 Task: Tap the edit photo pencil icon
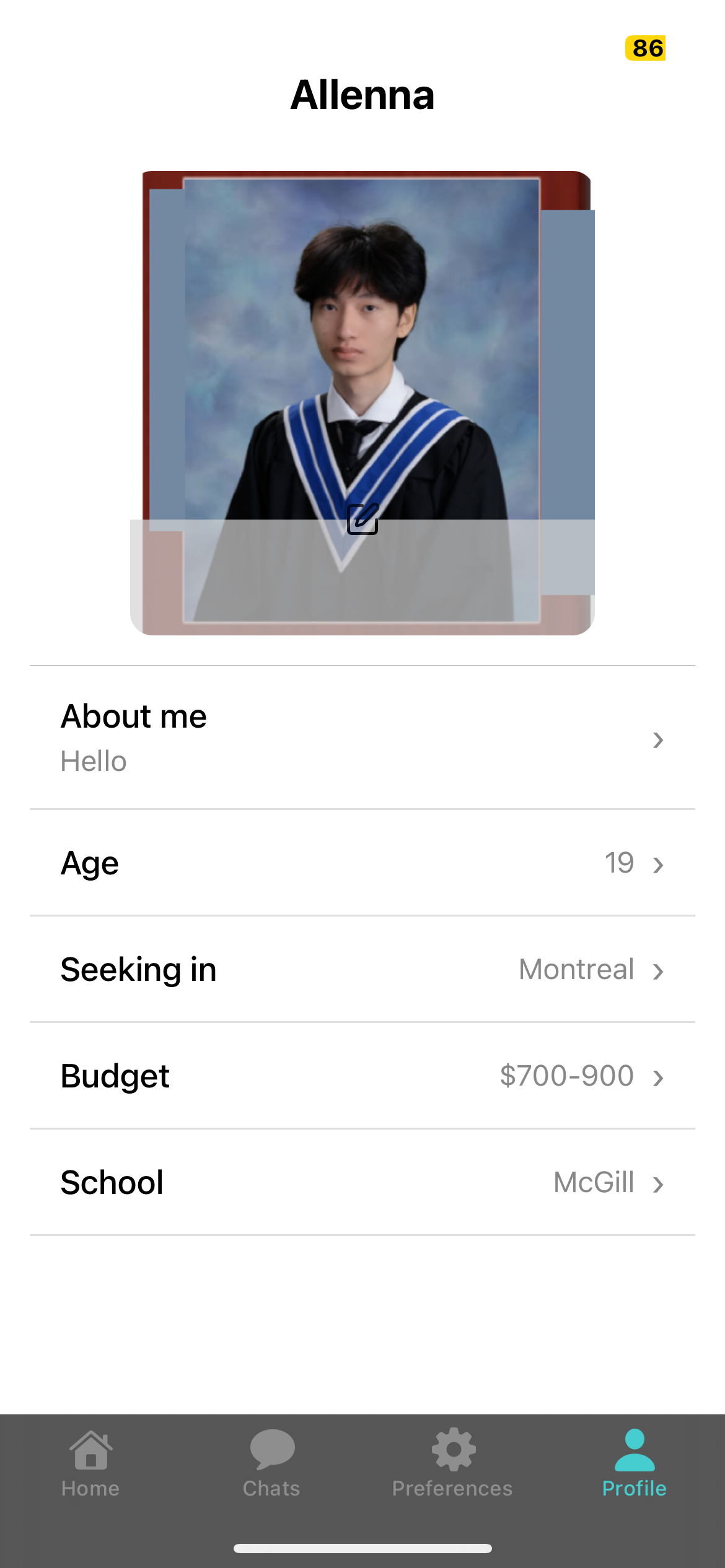click(x=362, y=519)
